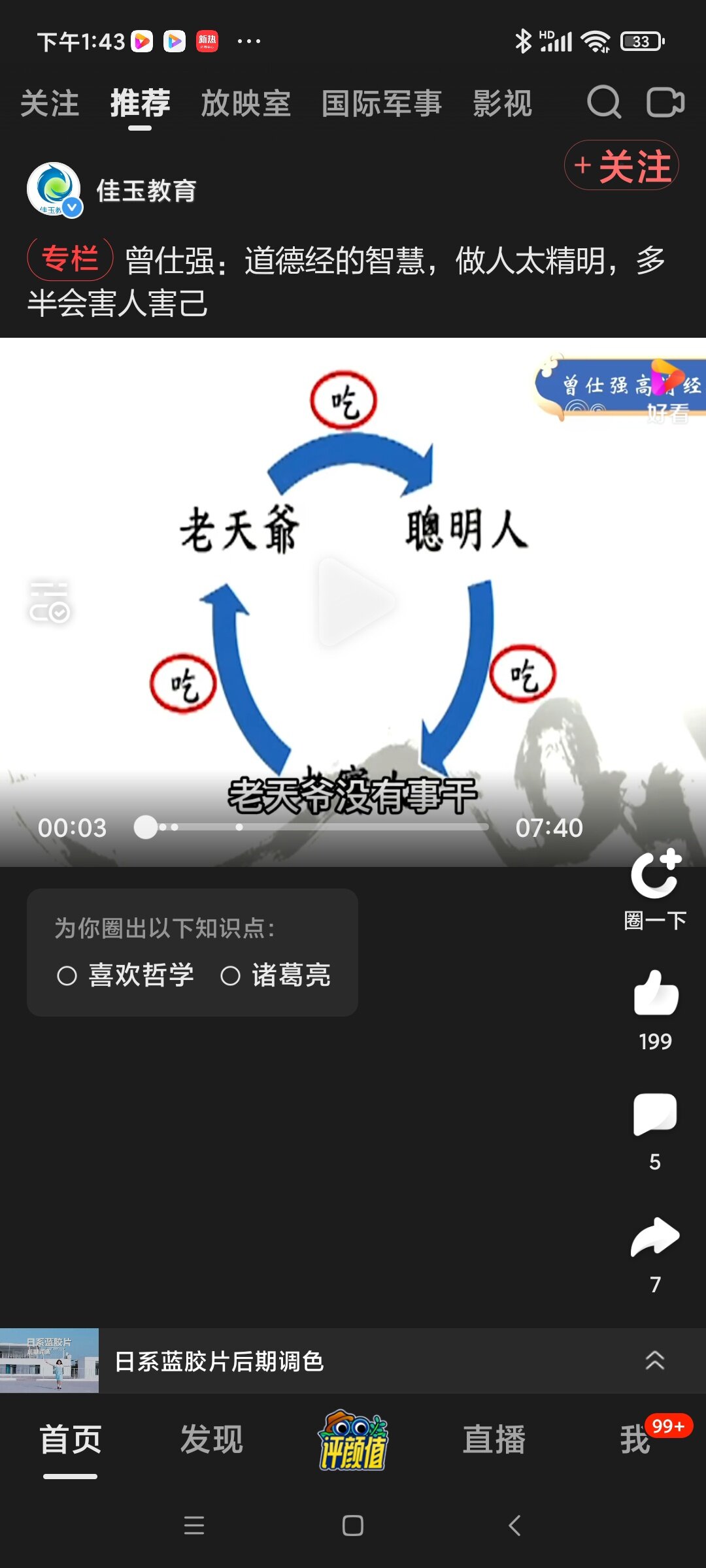
Task: Open the 我 profile tab
Action: (x=635, y=1440)
